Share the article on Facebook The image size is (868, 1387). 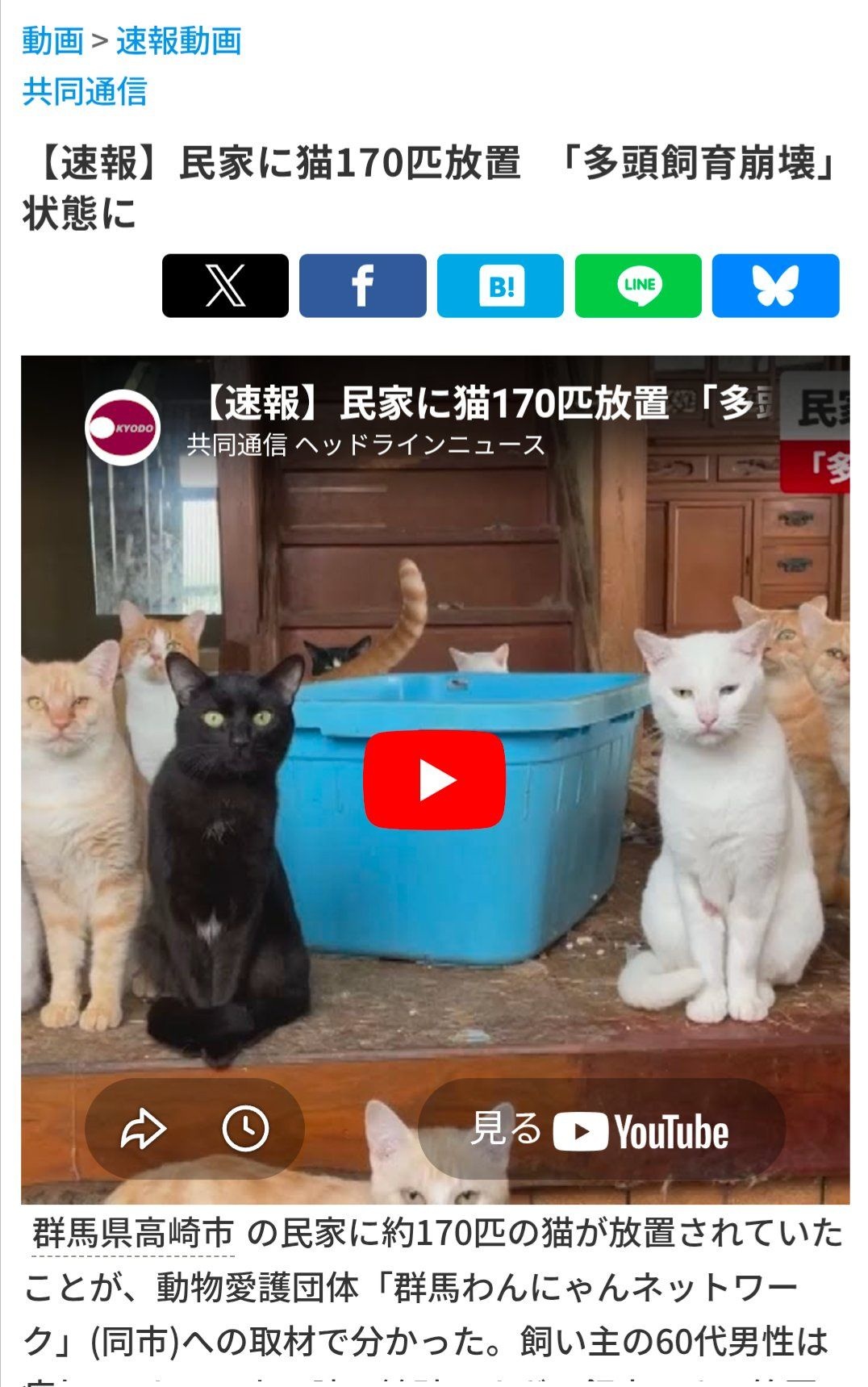pos(362,286)
